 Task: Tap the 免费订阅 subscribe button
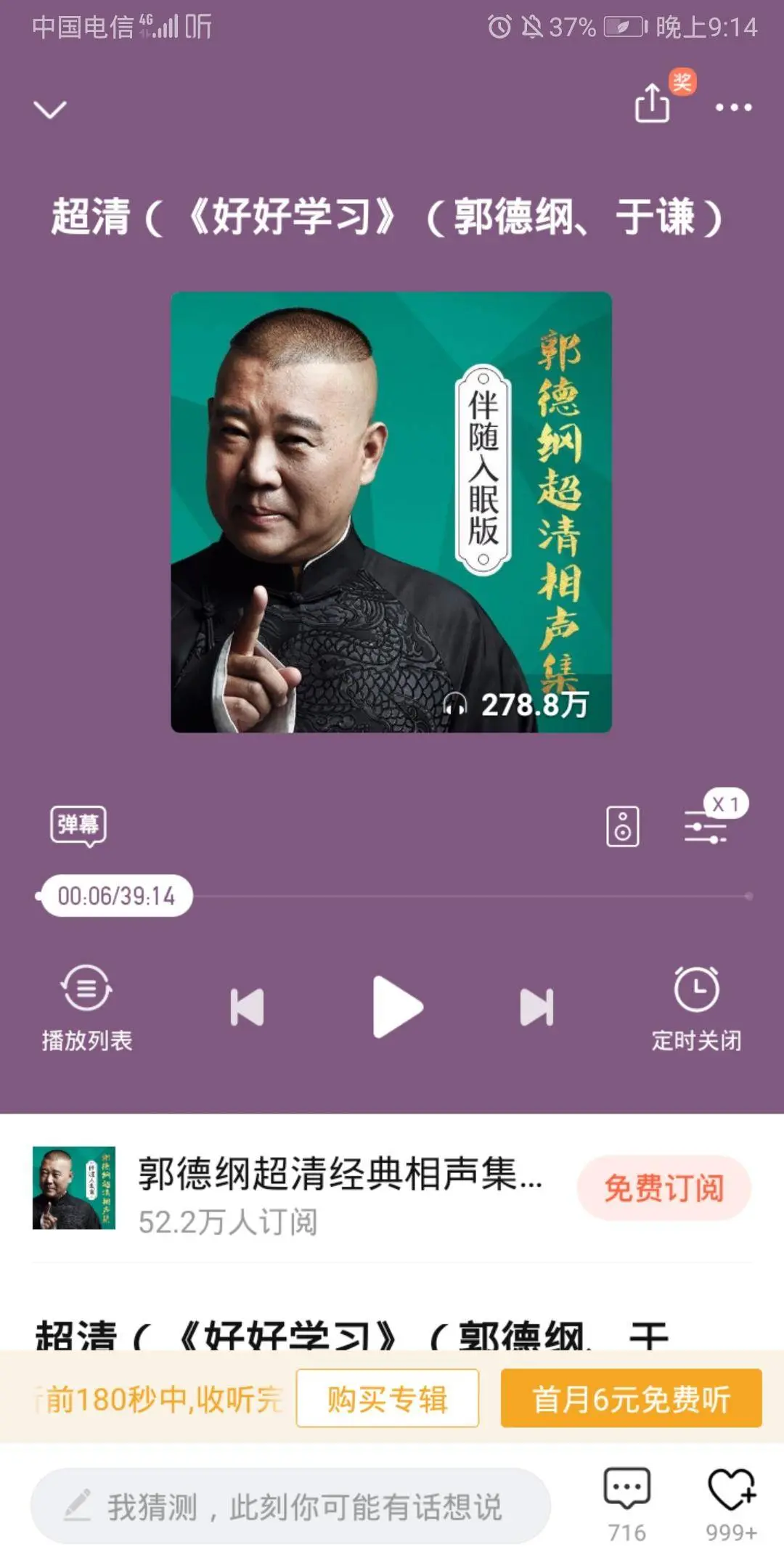click(x=663, y=1188)
